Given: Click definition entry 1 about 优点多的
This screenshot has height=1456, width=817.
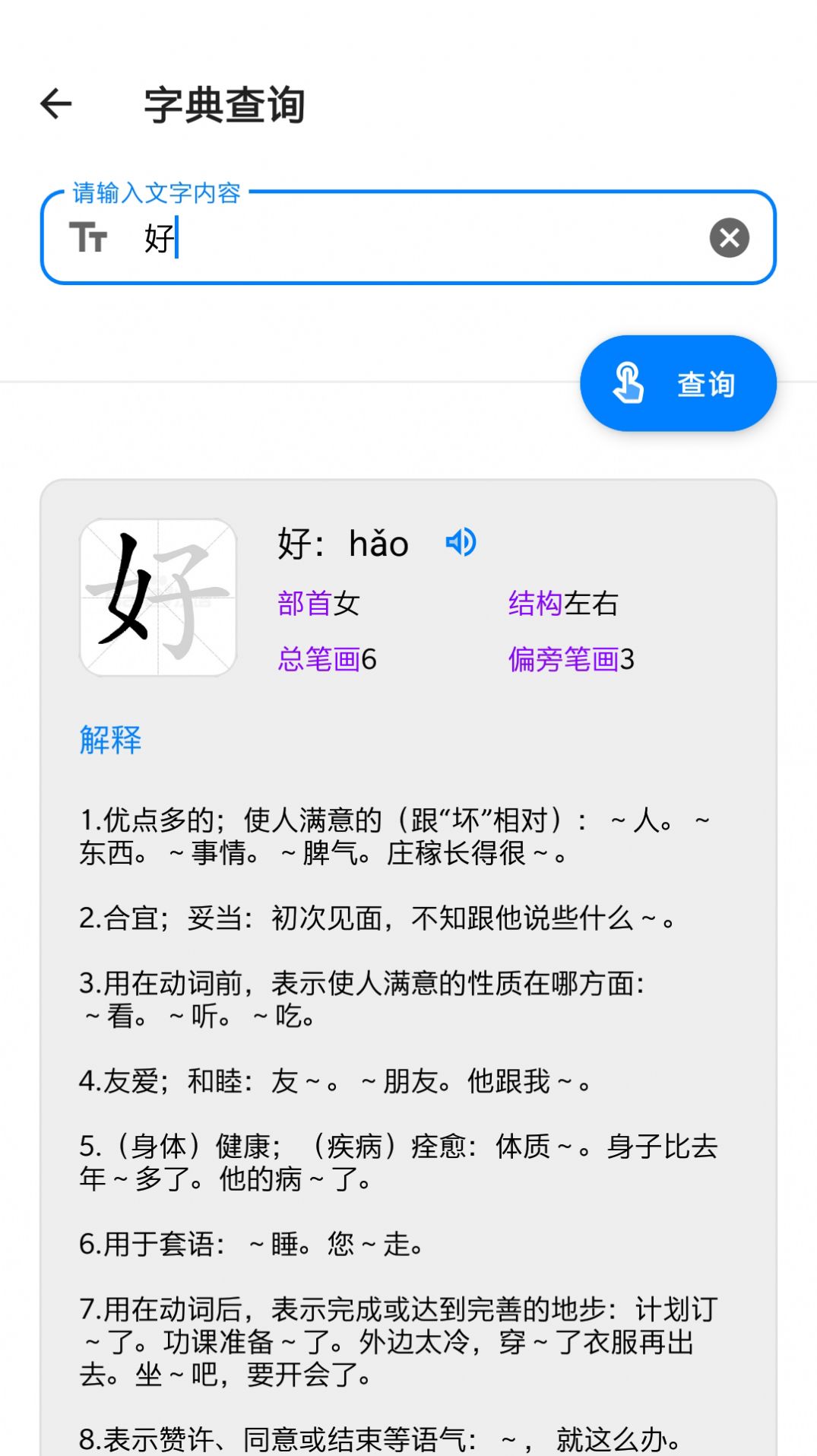Looking at the screenshot, I should pos(395,834).
